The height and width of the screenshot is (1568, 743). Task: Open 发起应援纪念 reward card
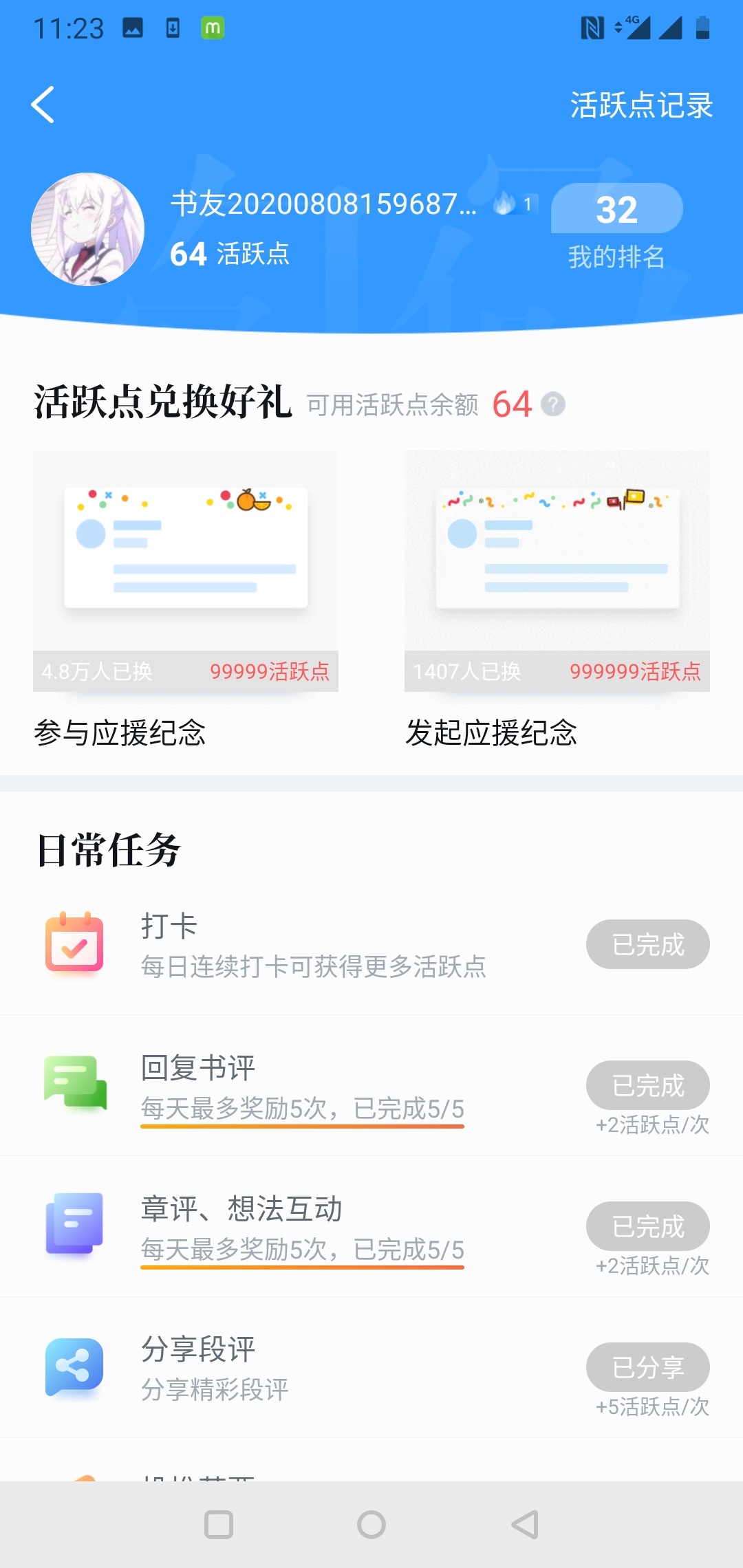coord(557,571)
